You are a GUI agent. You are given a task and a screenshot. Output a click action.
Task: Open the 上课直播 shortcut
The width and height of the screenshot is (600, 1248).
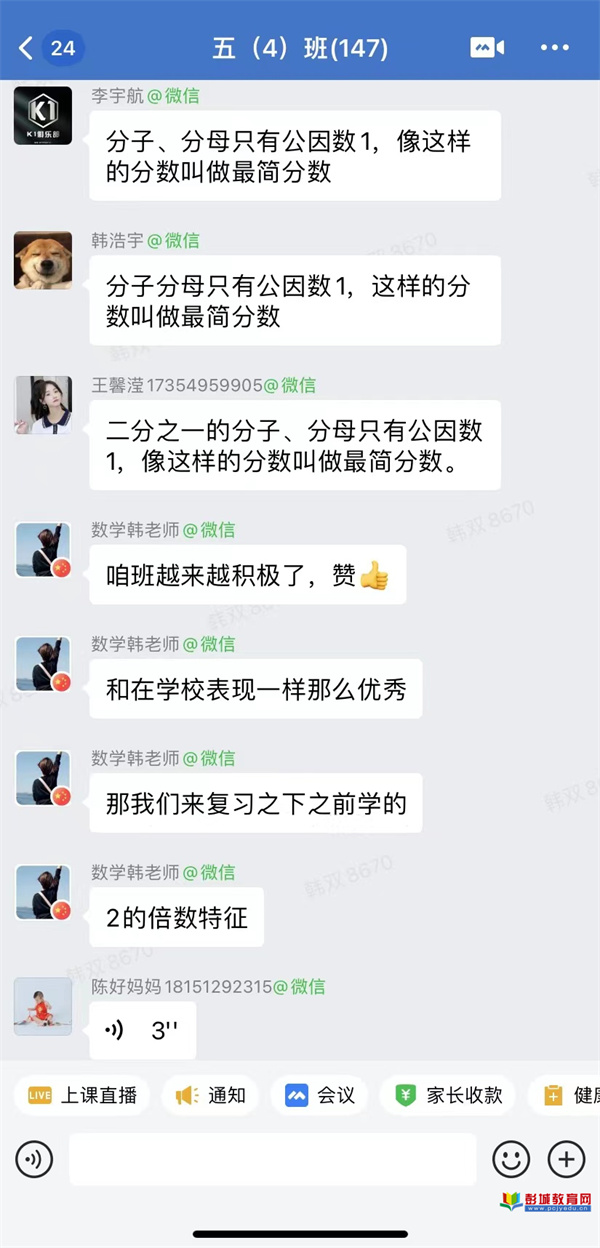click(82, 1095)
